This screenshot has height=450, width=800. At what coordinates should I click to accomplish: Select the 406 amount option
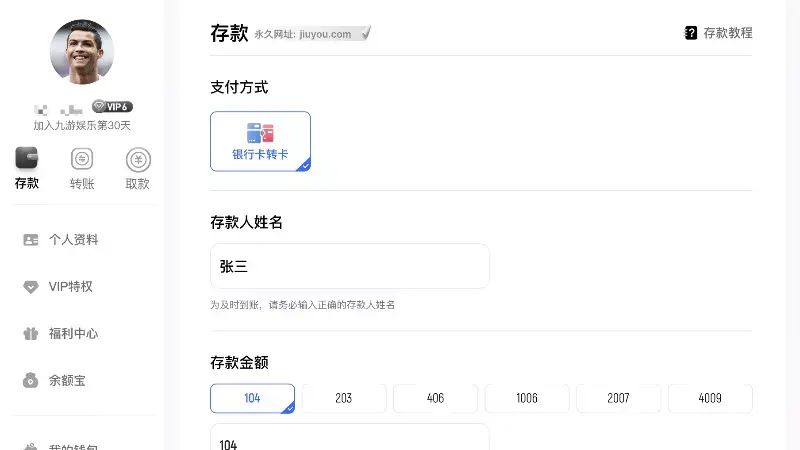[435, 398]
